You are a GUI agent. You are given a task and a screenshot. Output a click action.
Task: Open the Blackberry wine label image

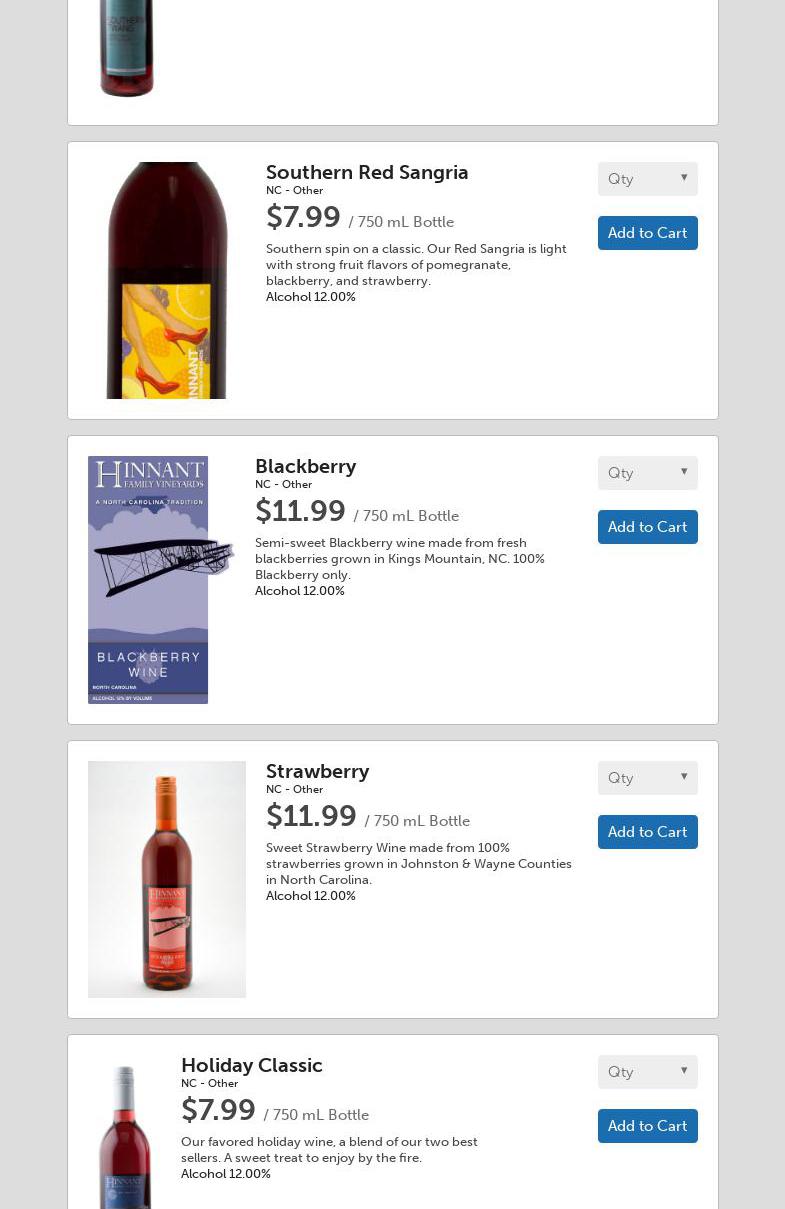tap(148, 580)
